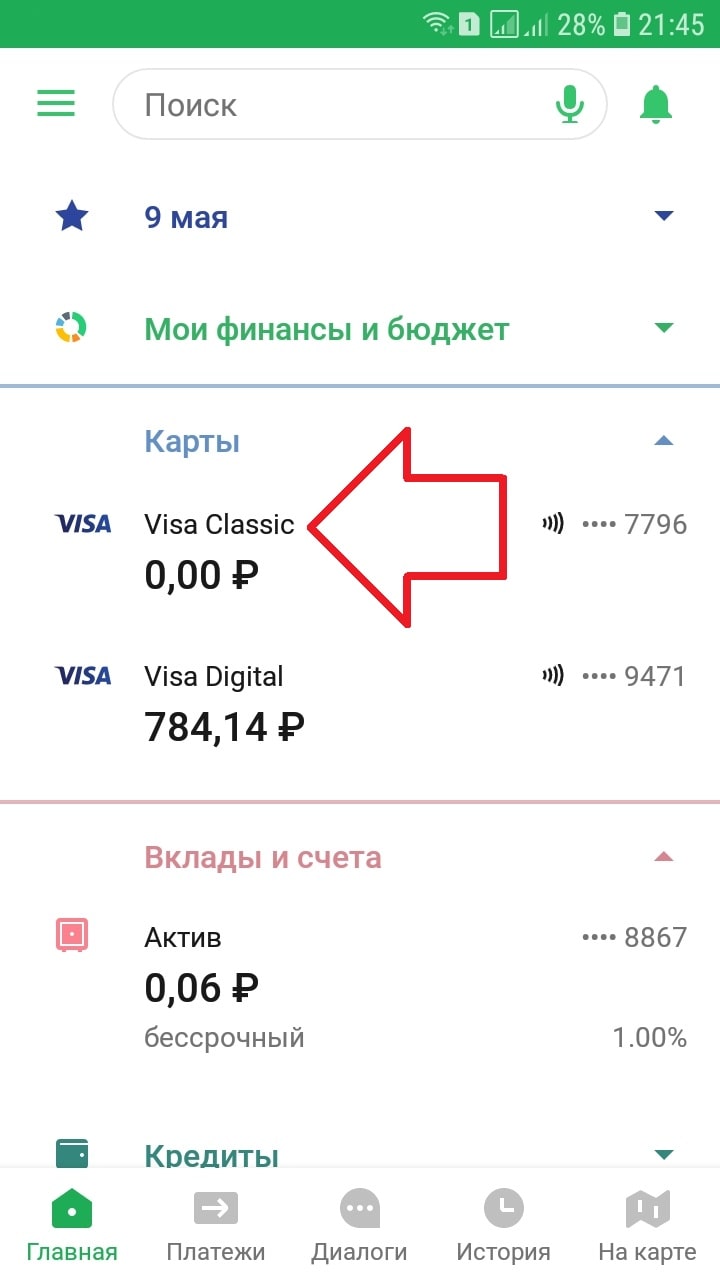The height and width of the screenshot is (1280, 720).
Task: Switch to the Диалоги tab
Action: (360, 1220)
